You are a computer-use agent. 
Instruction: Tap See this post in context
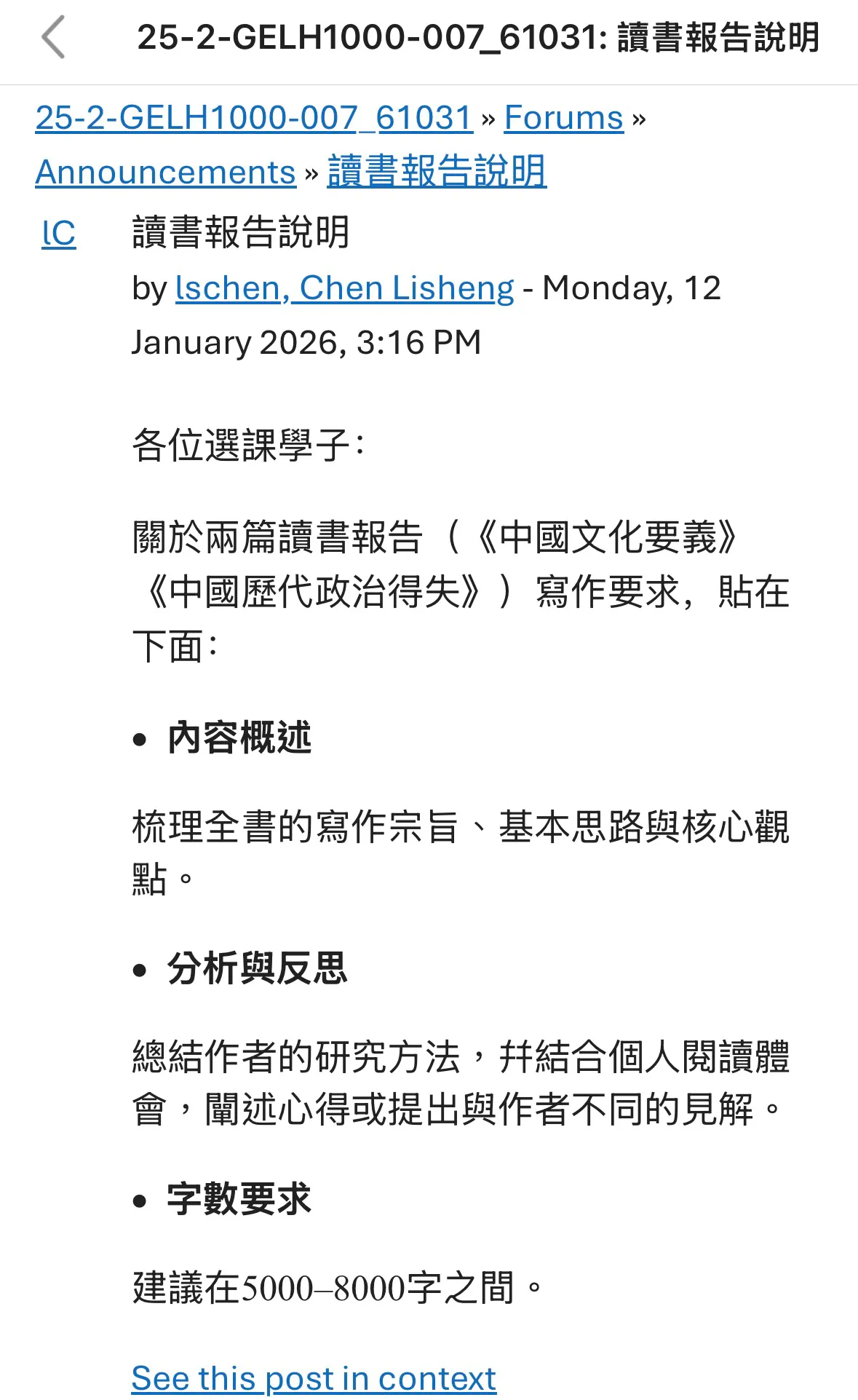[314, 1378]
